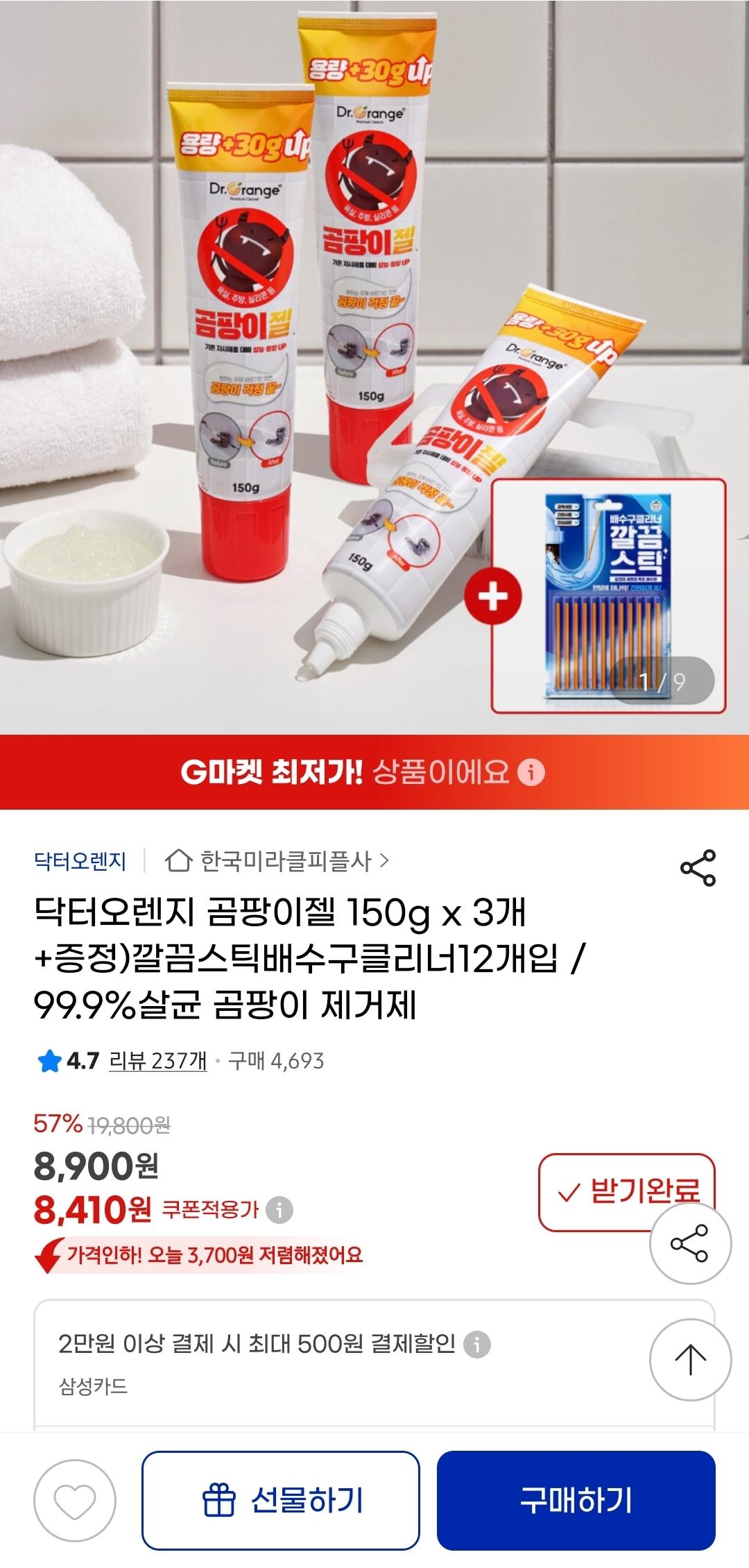Add the product to wishlist with the heart
This screenshot has height=1568, width=749.
[75, 1501]
